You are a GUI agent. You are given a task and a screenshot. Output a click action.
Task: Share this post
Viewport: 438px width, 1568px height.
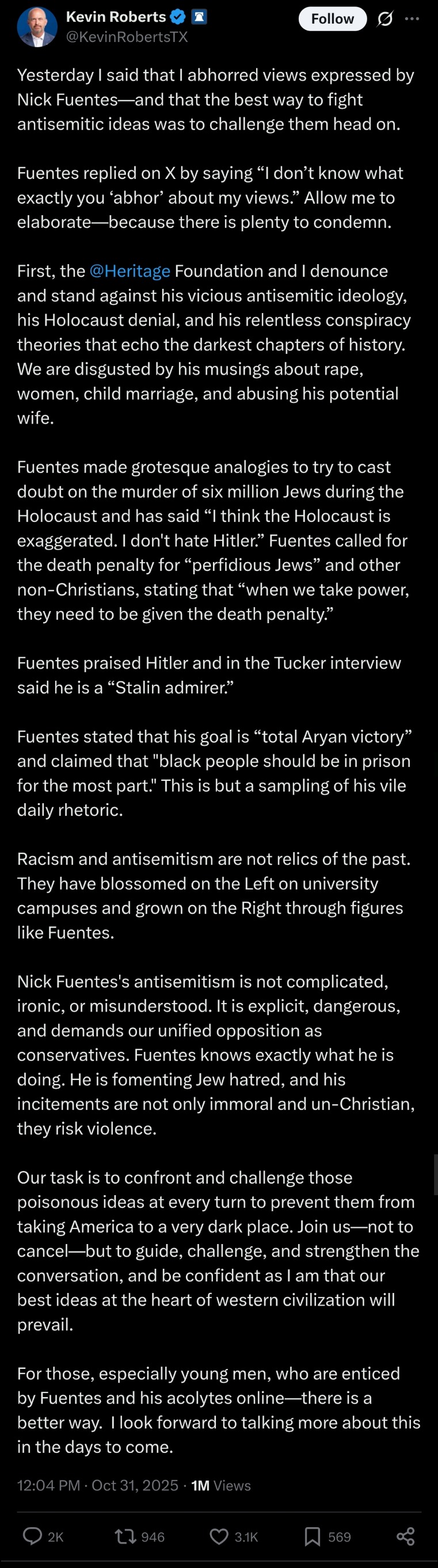[x=406, y=1536]
